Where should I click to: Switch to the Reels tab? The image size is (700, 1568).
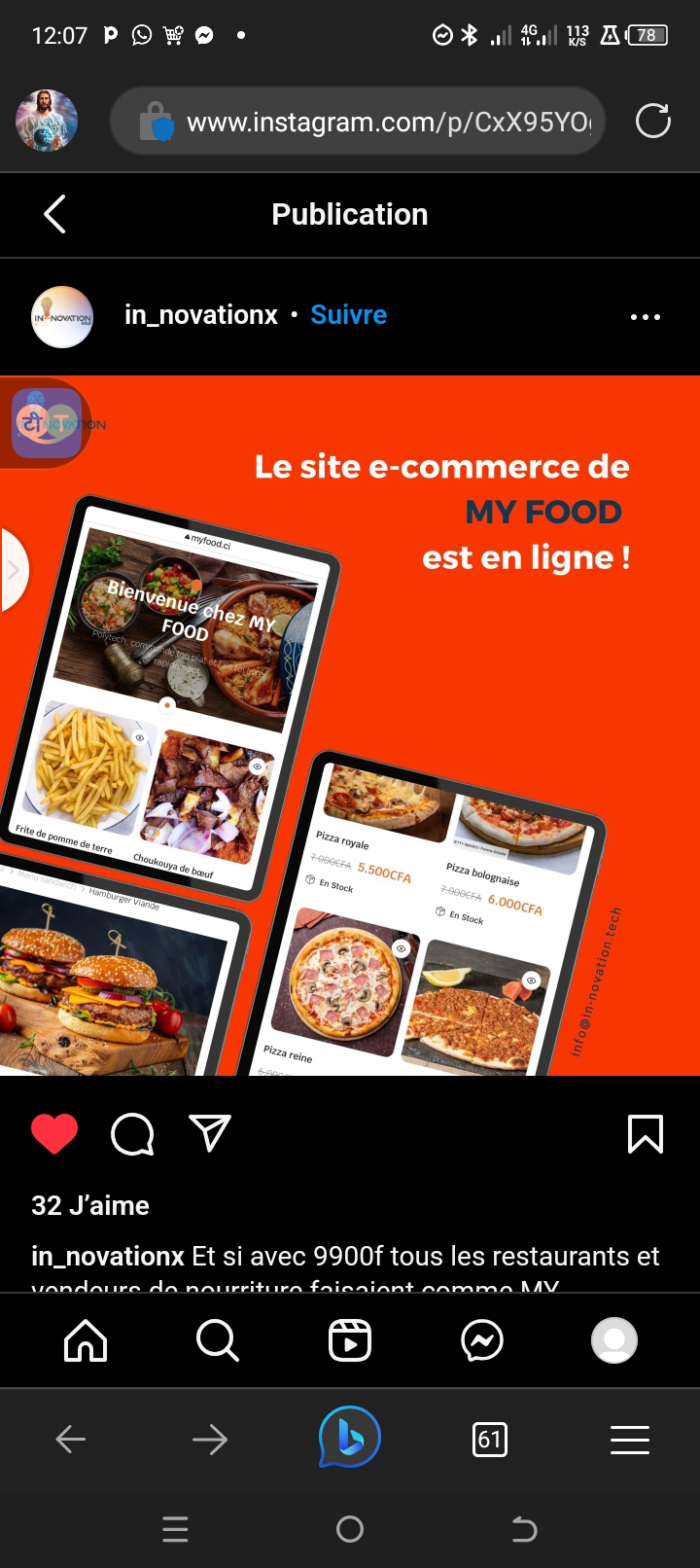[350, 1340]
